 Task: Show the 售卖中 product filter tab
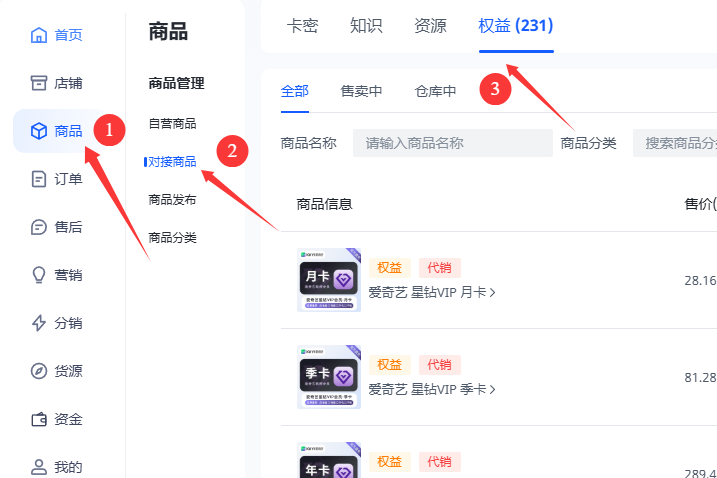(x=362, y=91)
